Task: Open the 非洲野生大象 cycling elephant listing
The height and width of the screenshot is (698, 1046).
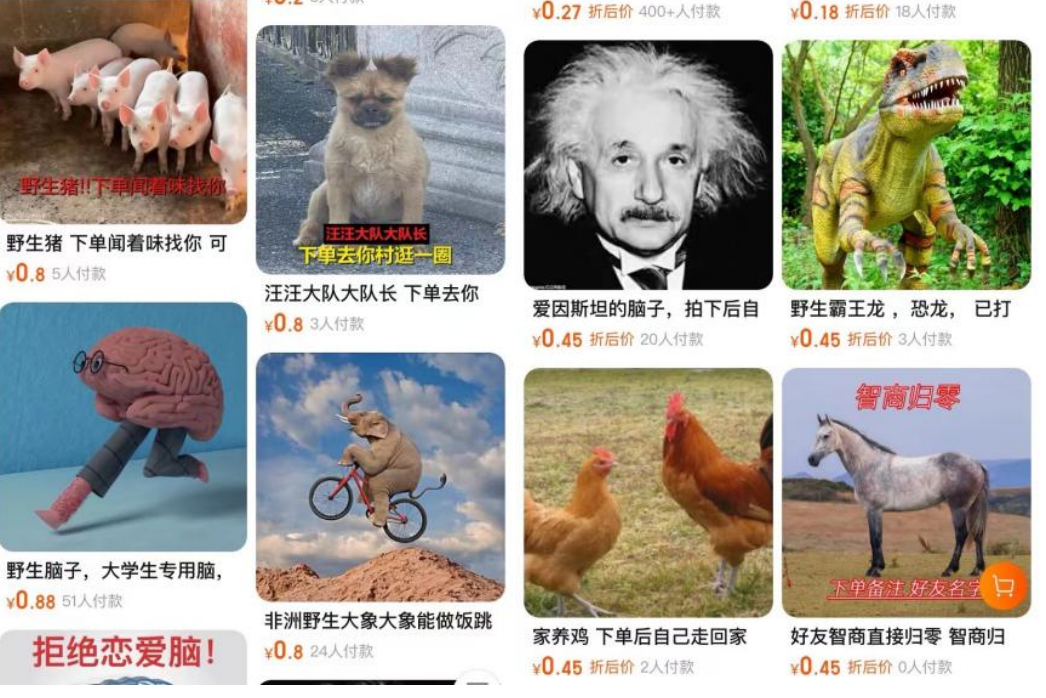Action: coord(380,477)
